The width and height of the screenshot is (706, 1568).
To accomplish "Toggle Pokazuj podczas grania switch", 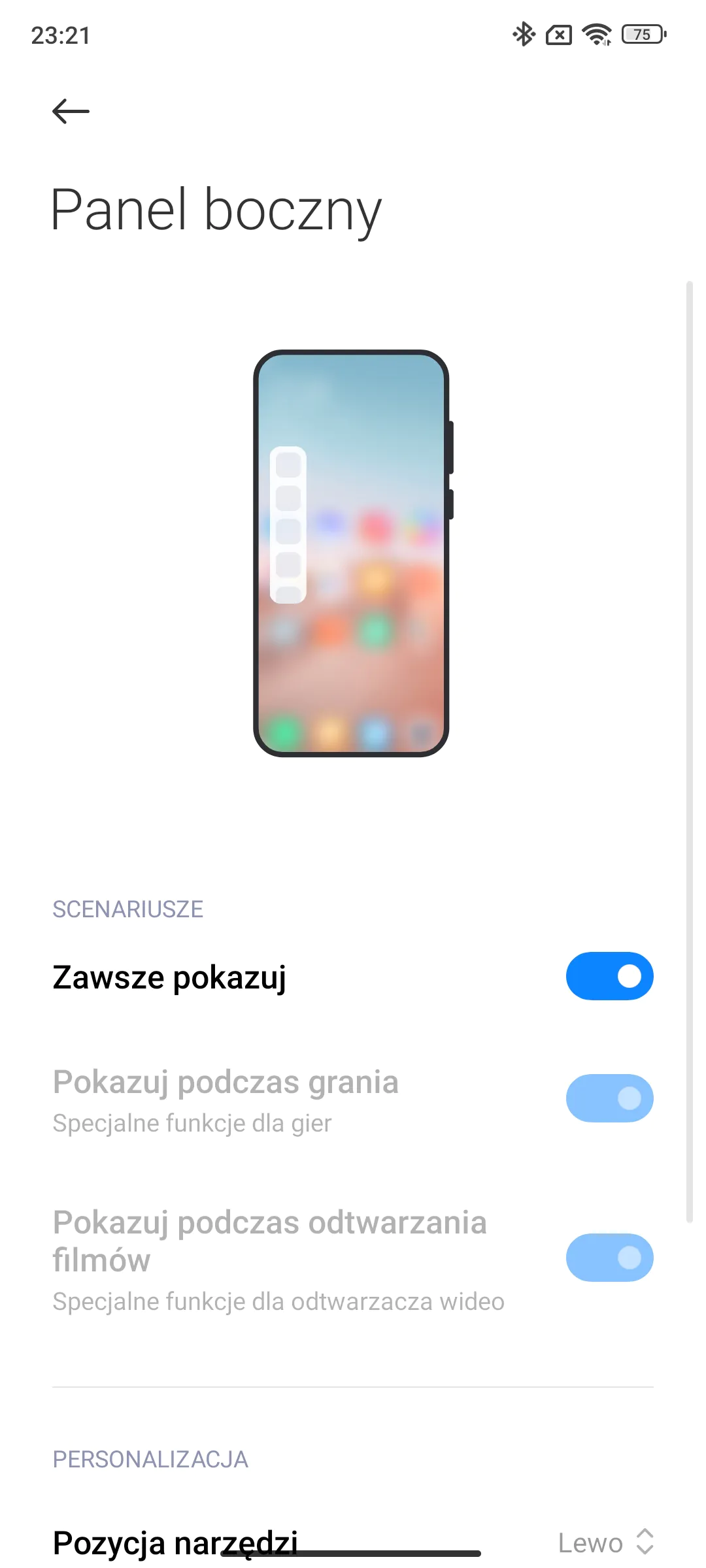I will pyautogui.click(x=609, y=1098).
